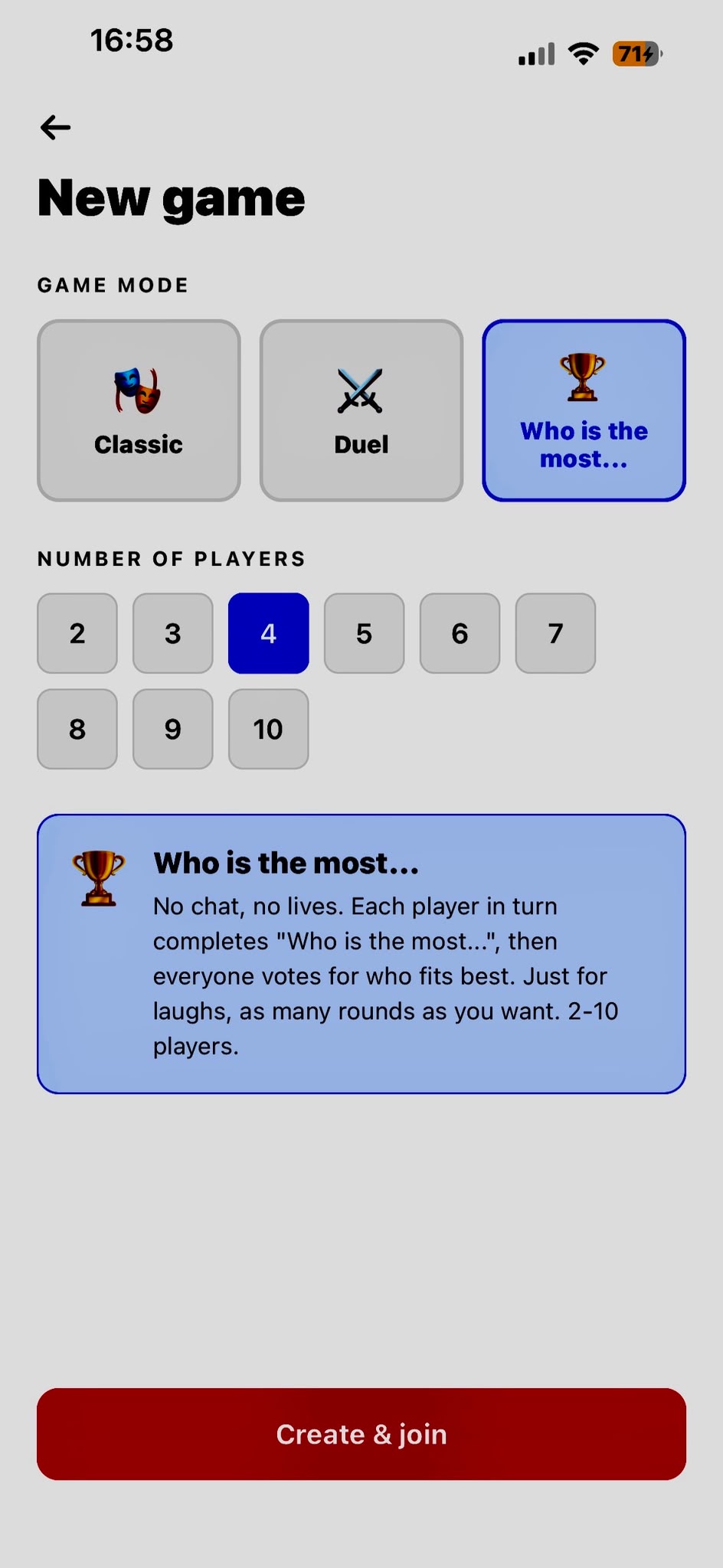This screenshot has width=723, height=1568.
Task: Choose 9 players
Action: [x=173, y=729]
